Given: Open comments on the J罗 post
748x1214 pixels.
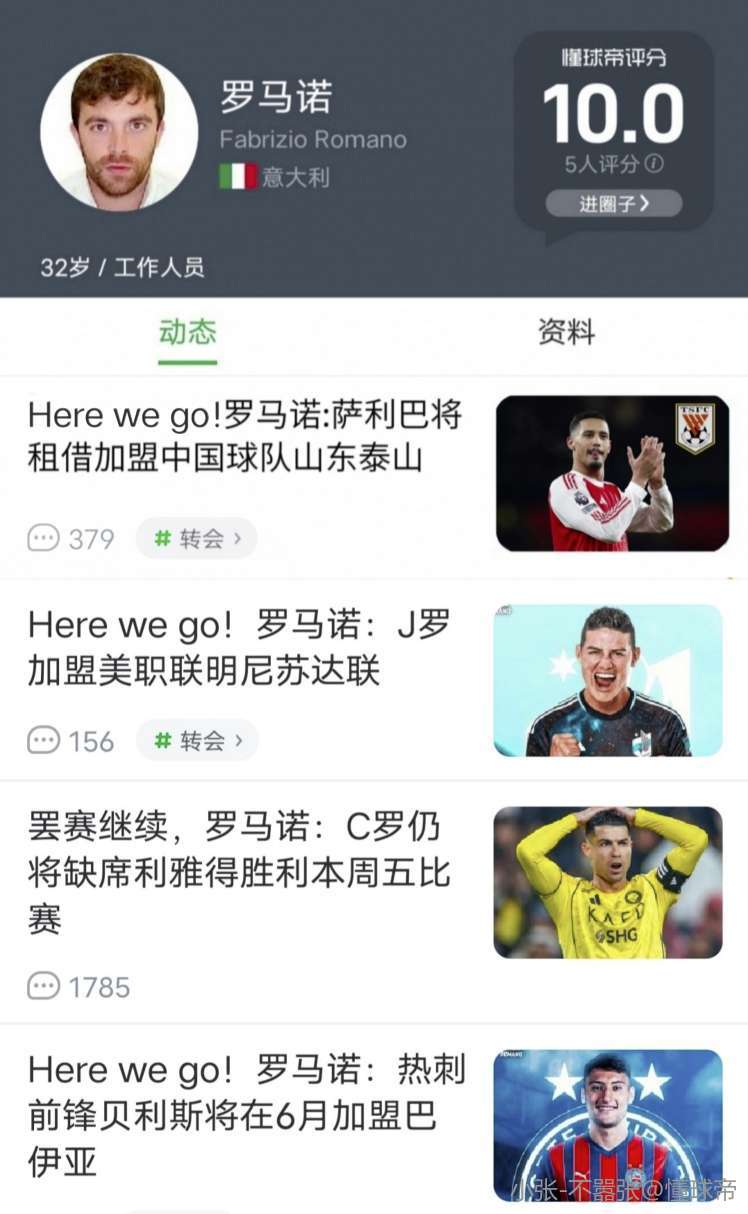Looking at the screenshot, I should pos(71,741).
